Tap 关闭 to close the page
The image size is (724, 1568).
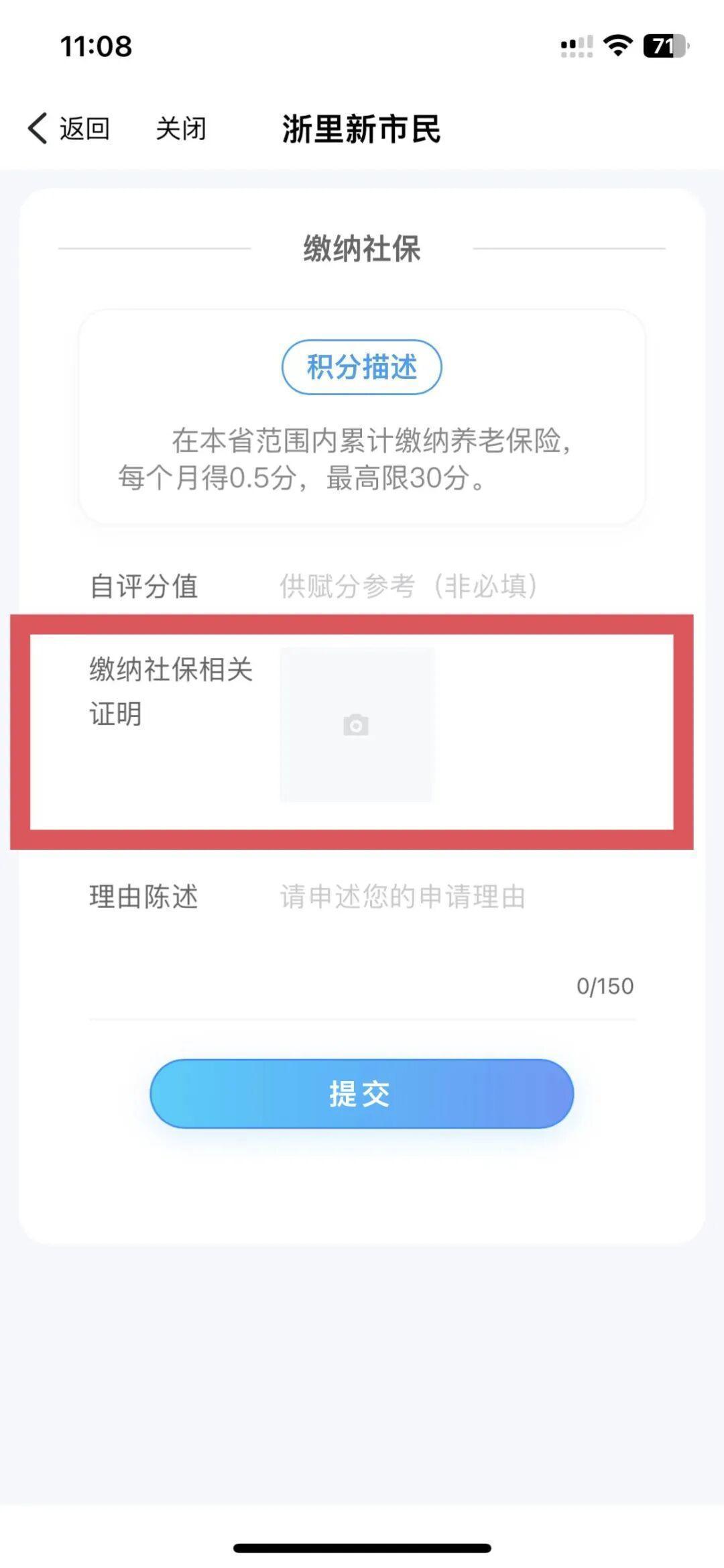click(180, 128)
